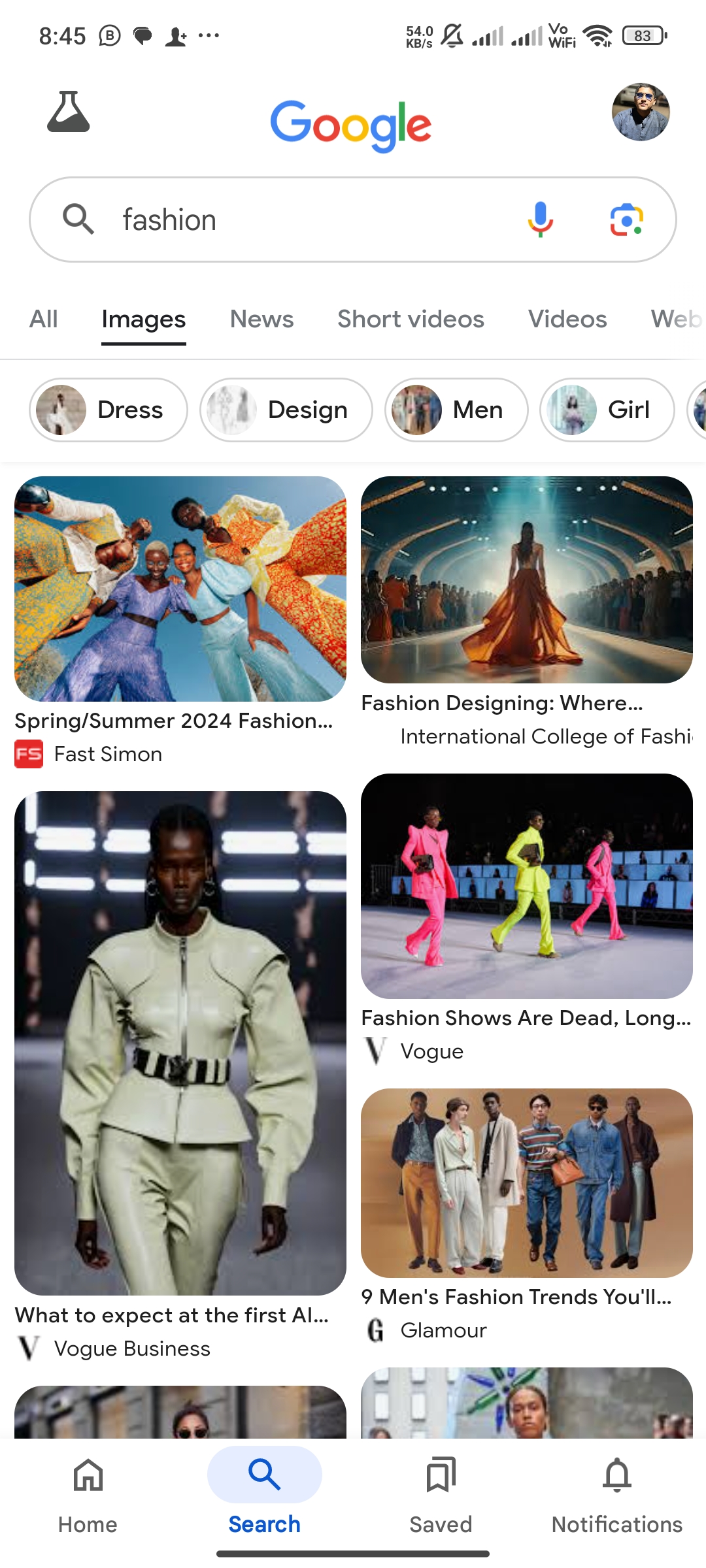Switch to the All tab

[x=44, y=319]
